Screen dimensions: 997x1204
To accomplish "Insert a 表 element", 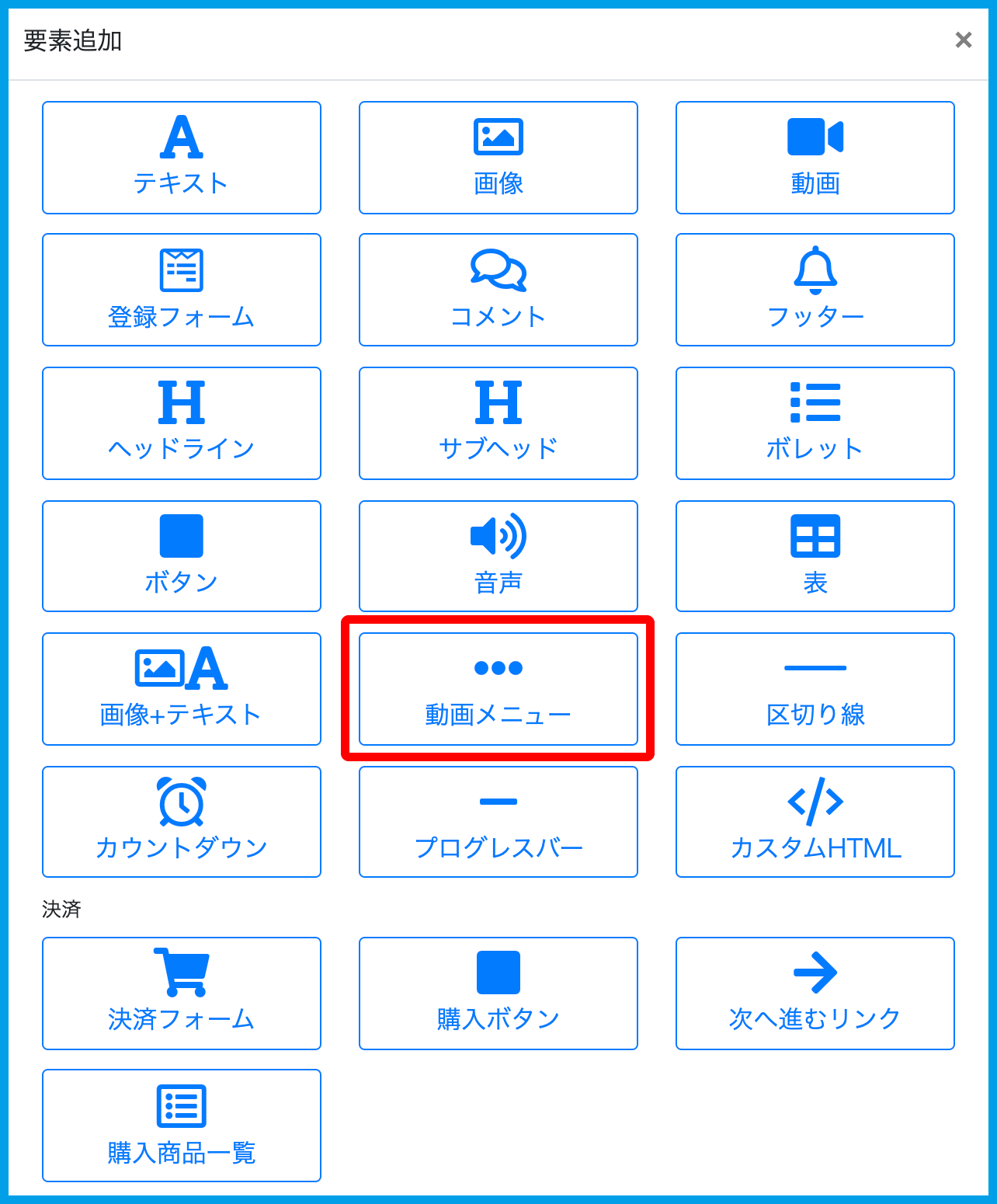I will [815, 556].
